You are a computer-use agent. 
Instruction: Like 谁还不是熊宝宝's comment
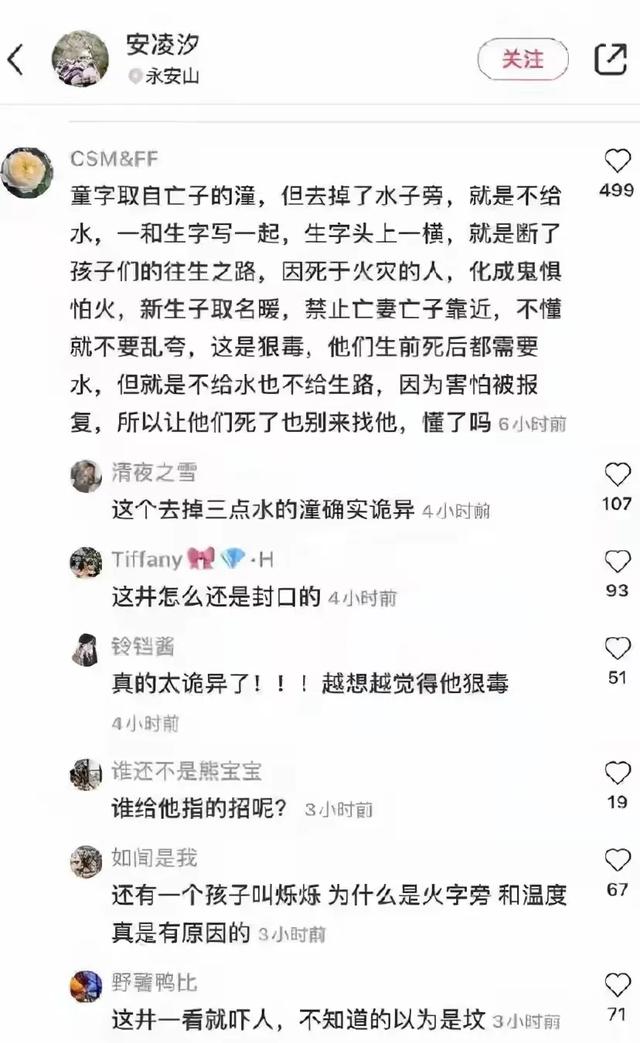tap(618, 773)
